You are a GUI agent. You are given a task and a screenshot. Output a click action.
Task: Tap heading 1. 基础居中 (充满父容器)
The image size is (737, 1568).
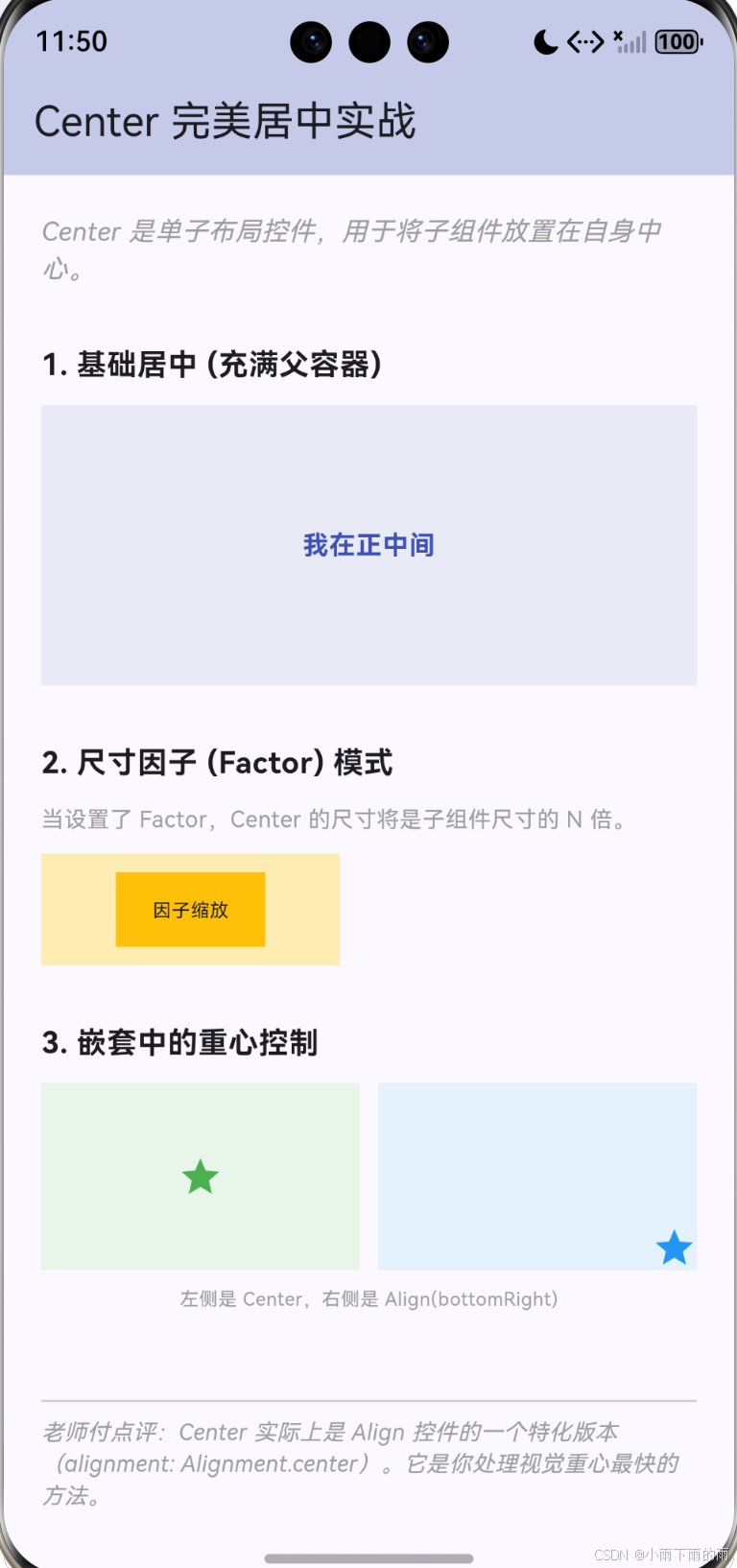click(211, 366)
